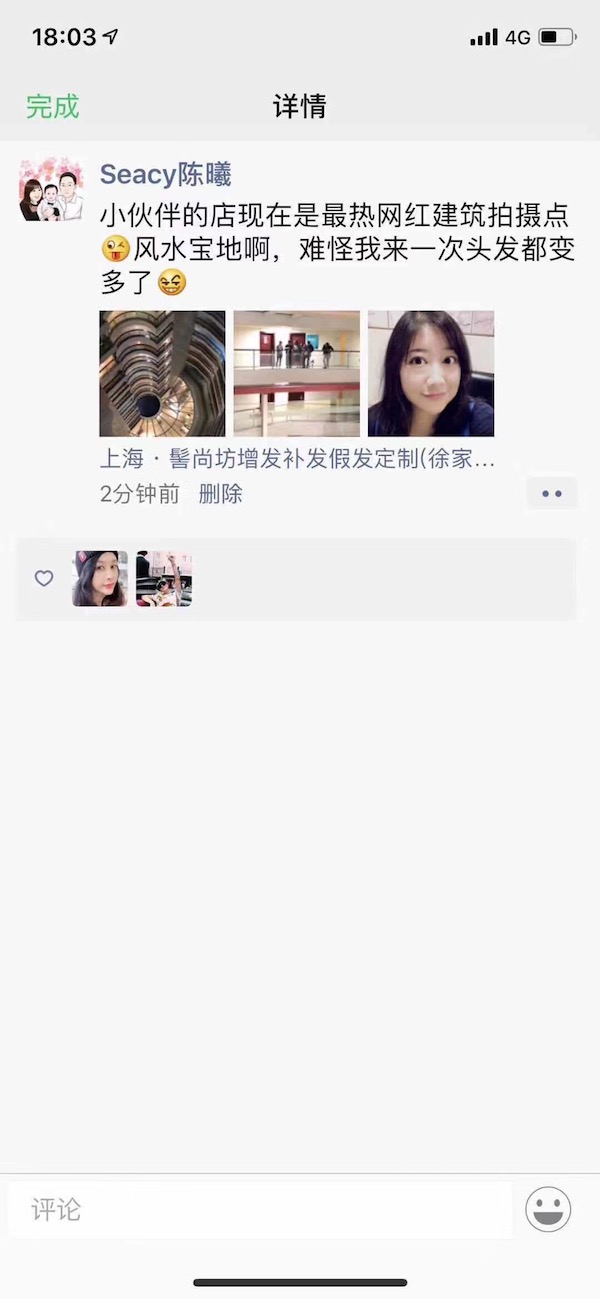Focus the 评论 comment field
600x1299 pixels.
260,1210
